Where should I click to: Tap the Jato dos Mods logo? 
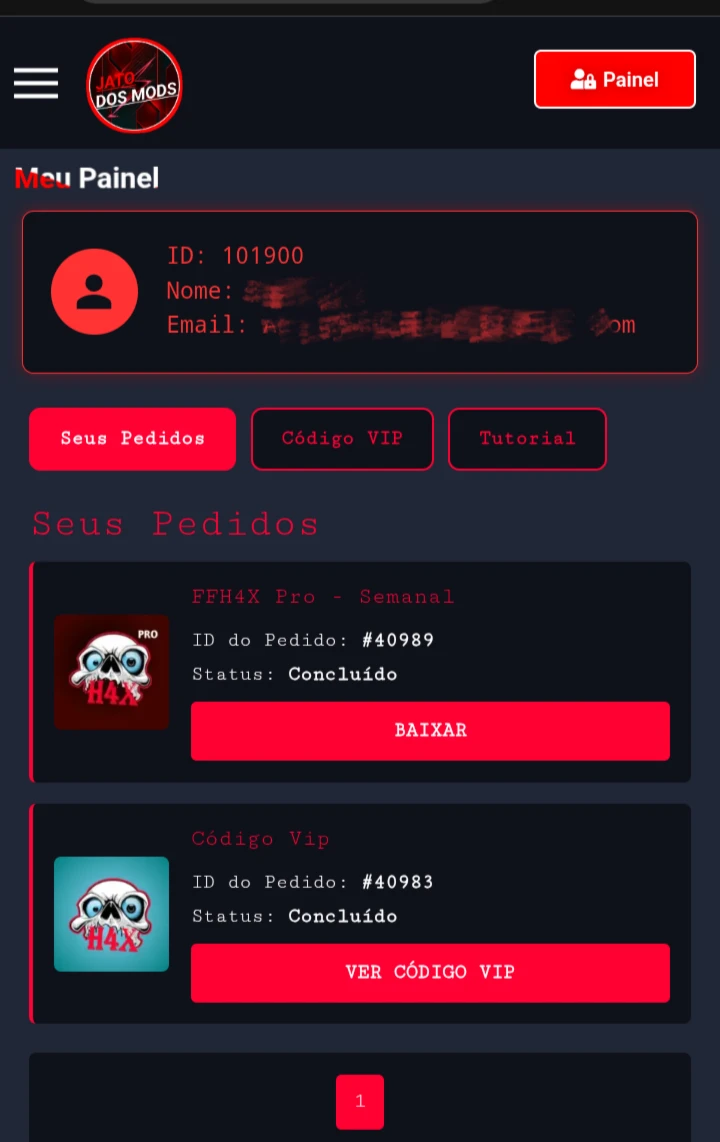coord(134,86)
